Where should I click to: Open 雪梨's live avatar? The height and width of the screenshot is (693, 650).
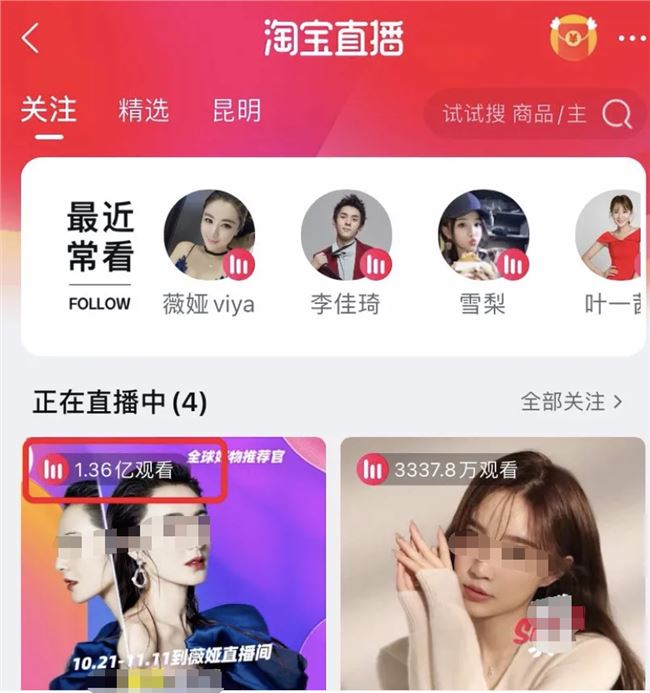click(x=483, y=235)
